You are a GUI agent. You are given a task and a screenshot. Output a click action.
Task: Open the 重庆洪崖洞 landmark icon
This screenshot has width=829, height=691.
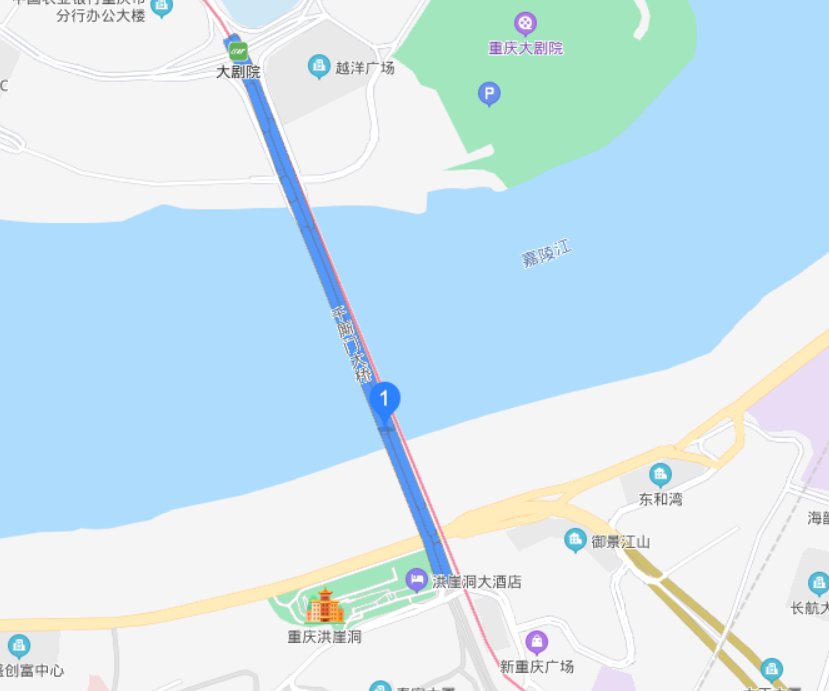pos(325,606)
